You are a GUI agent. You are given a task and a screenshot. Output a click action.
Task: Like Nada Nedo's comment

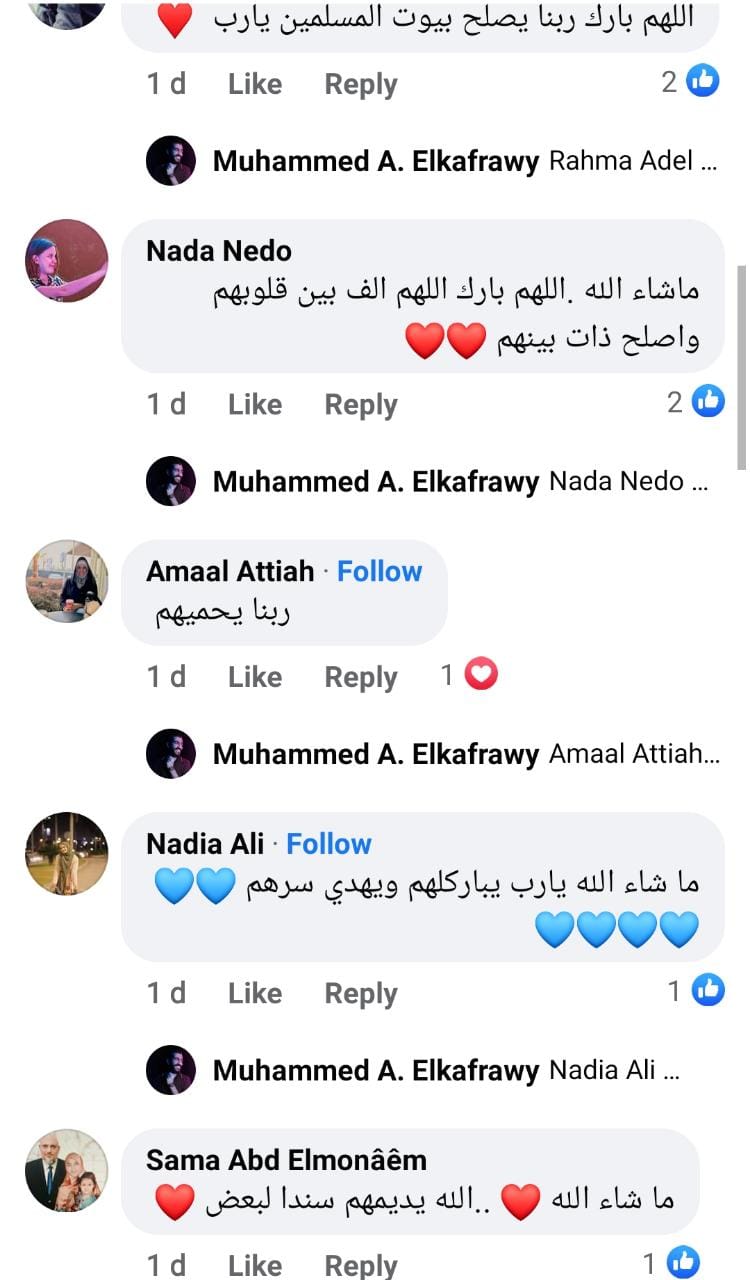[x=254, y=404]
